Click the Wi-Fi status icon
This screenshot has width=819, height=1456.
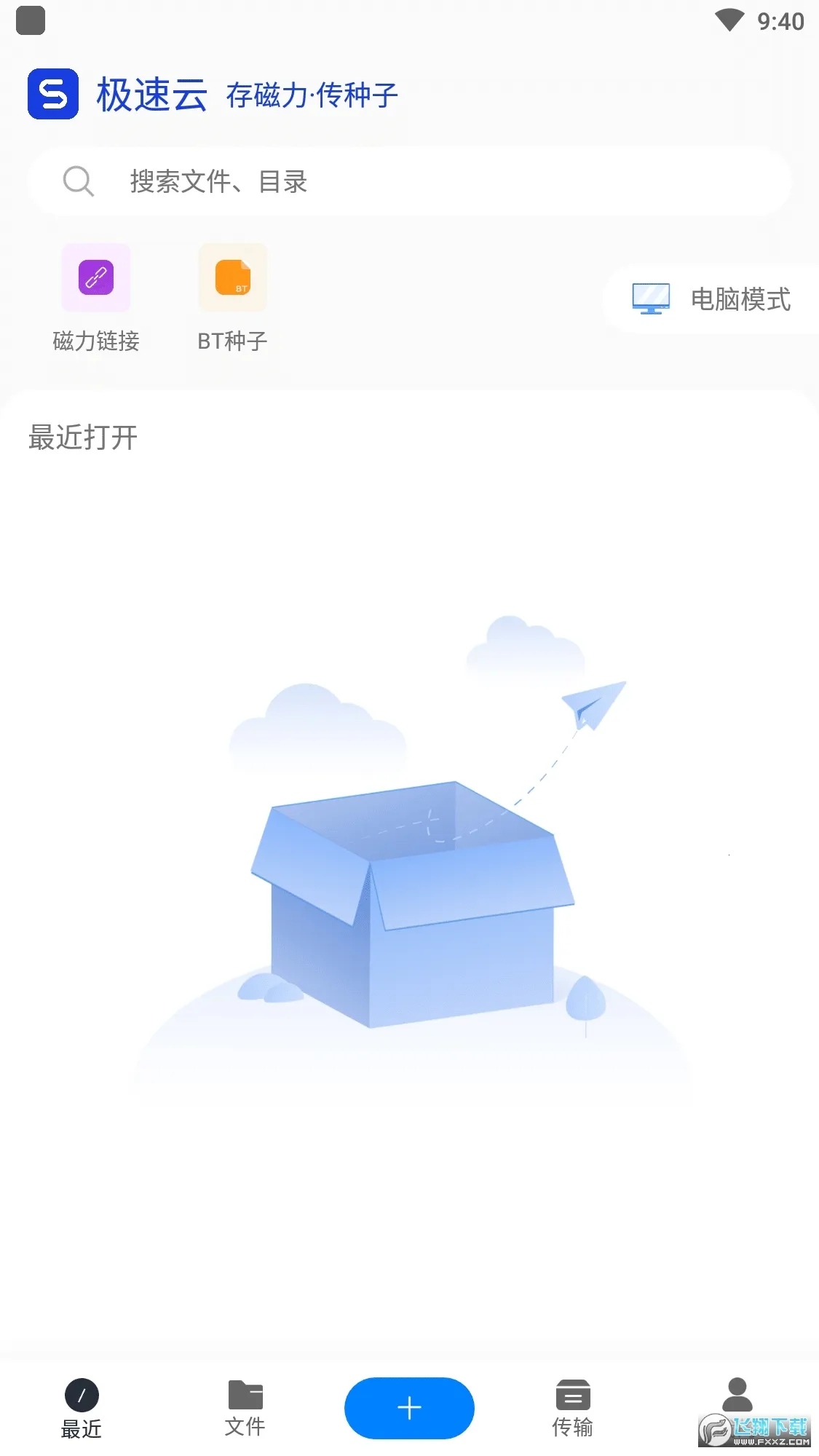click(x=728, y=20)
